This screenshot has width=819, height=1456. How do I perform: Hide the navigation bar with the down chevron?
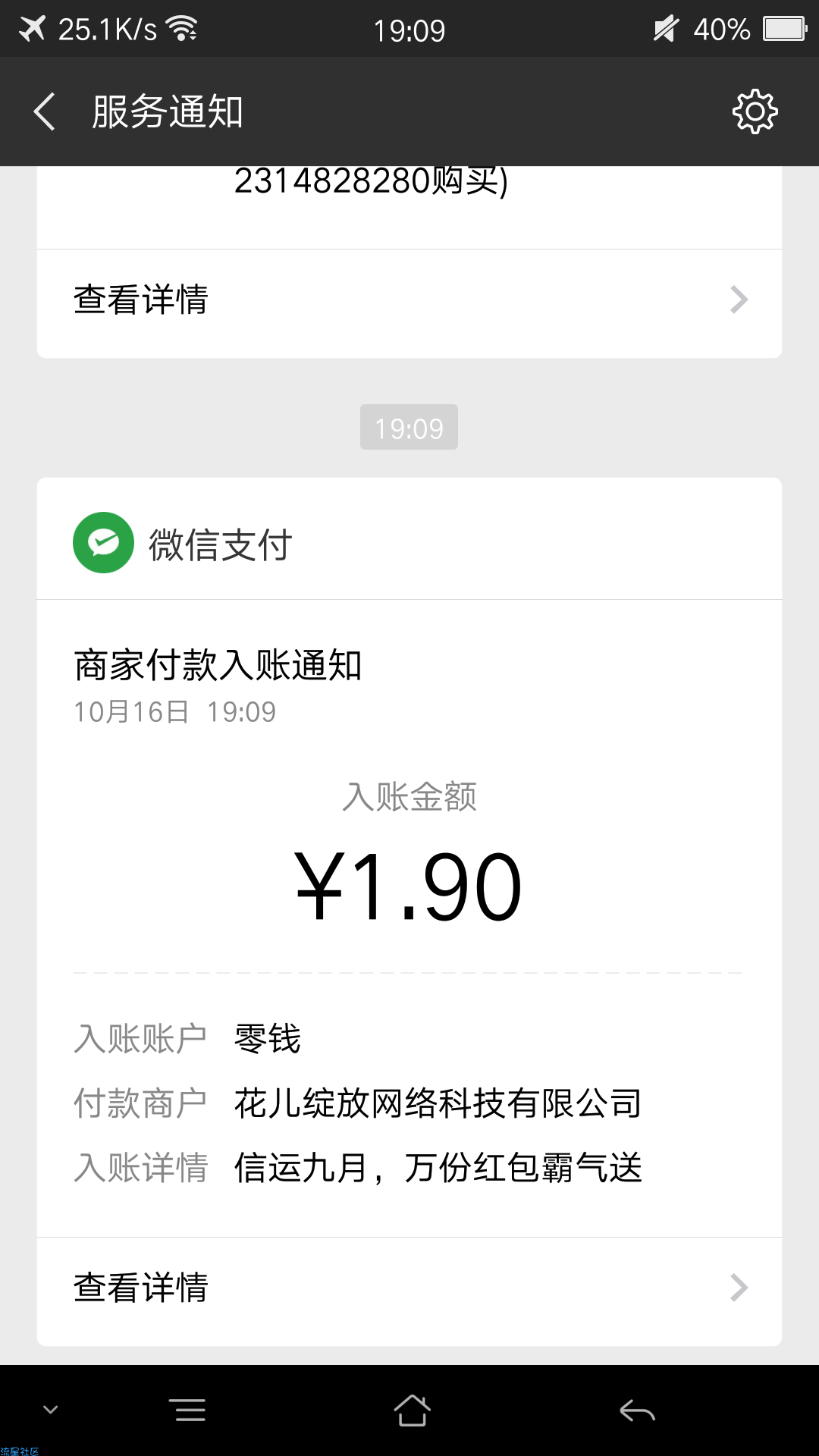51,1410
